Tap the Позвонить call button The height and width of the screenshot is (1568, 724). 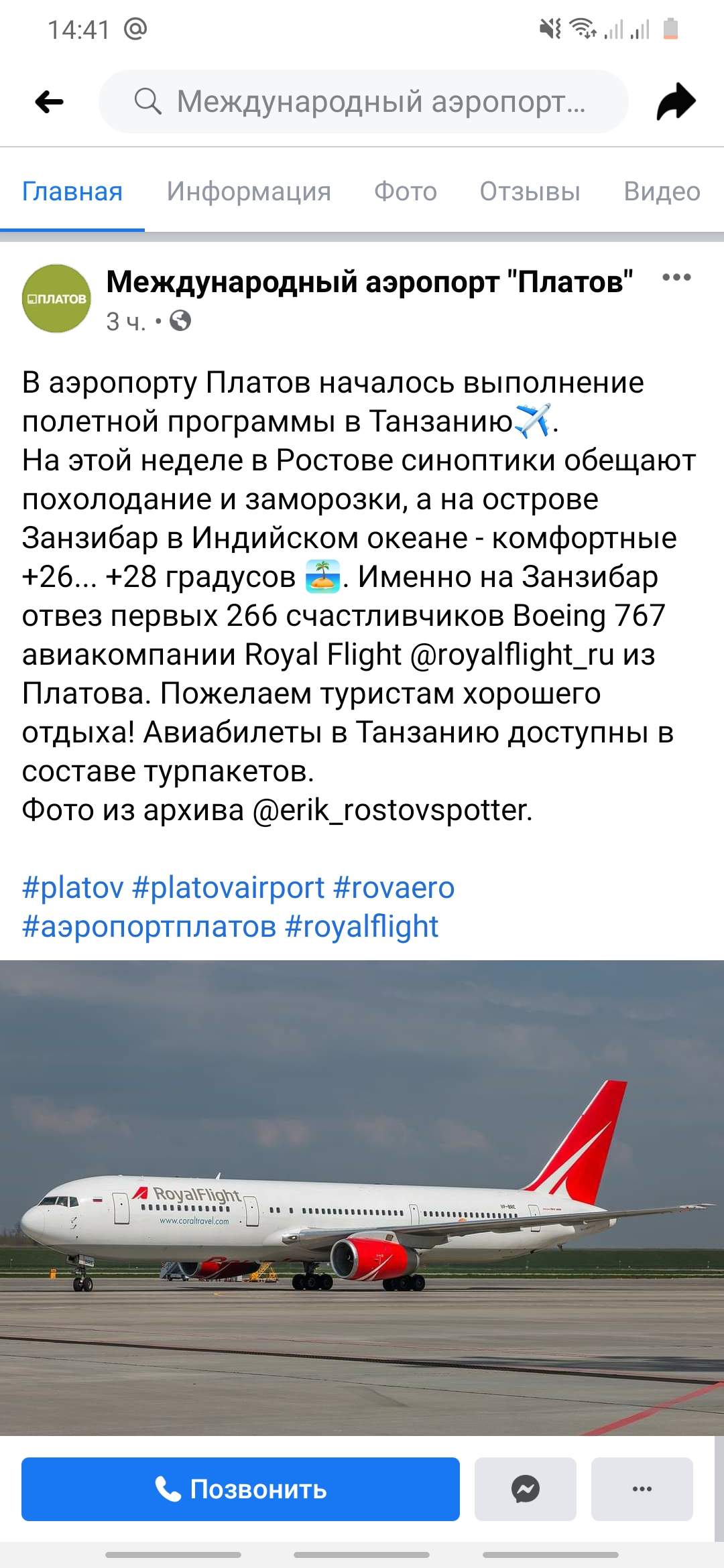(241, 1489)
